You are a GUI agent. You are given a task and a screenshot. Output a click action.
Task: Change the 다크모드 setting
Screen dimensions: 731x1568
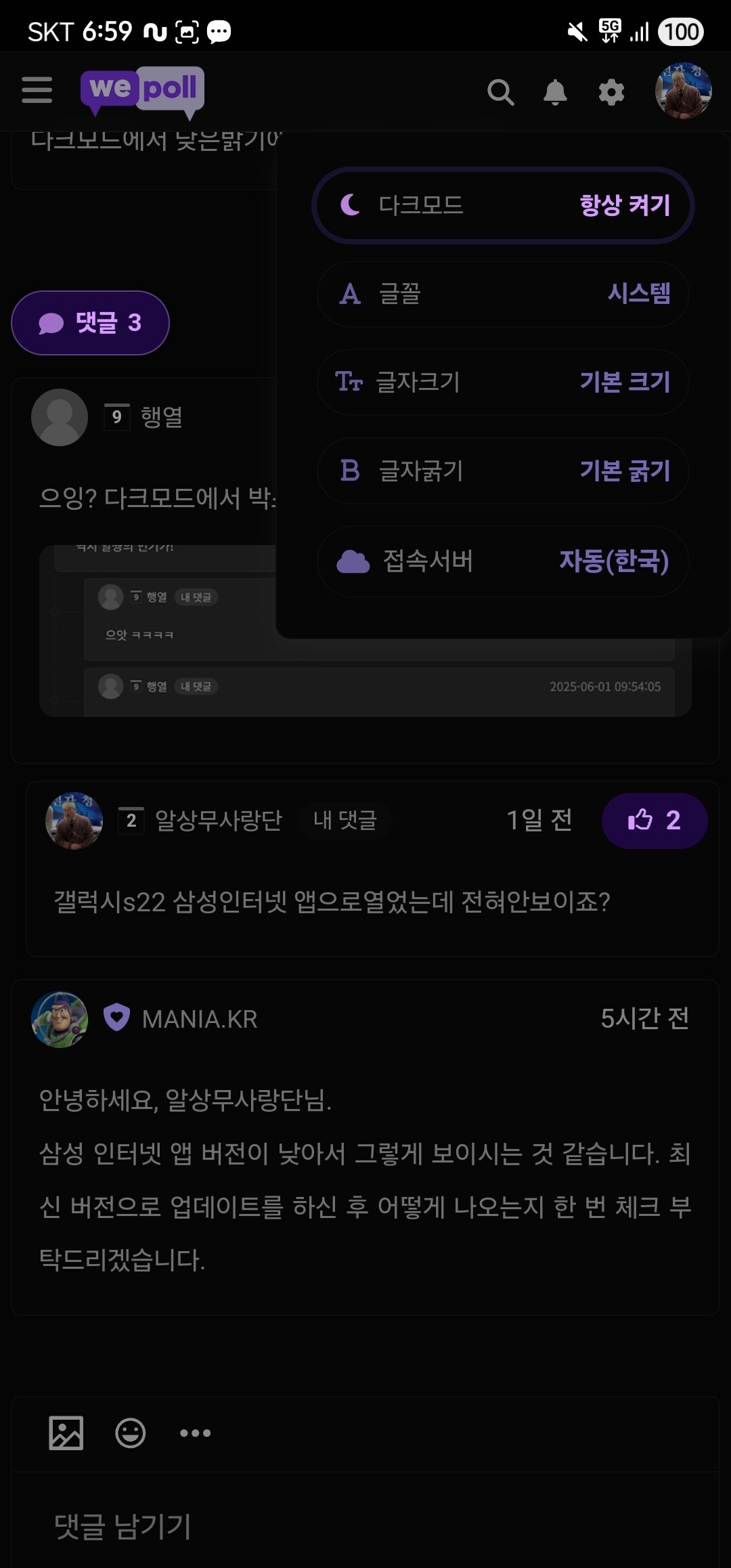[503, 205]
